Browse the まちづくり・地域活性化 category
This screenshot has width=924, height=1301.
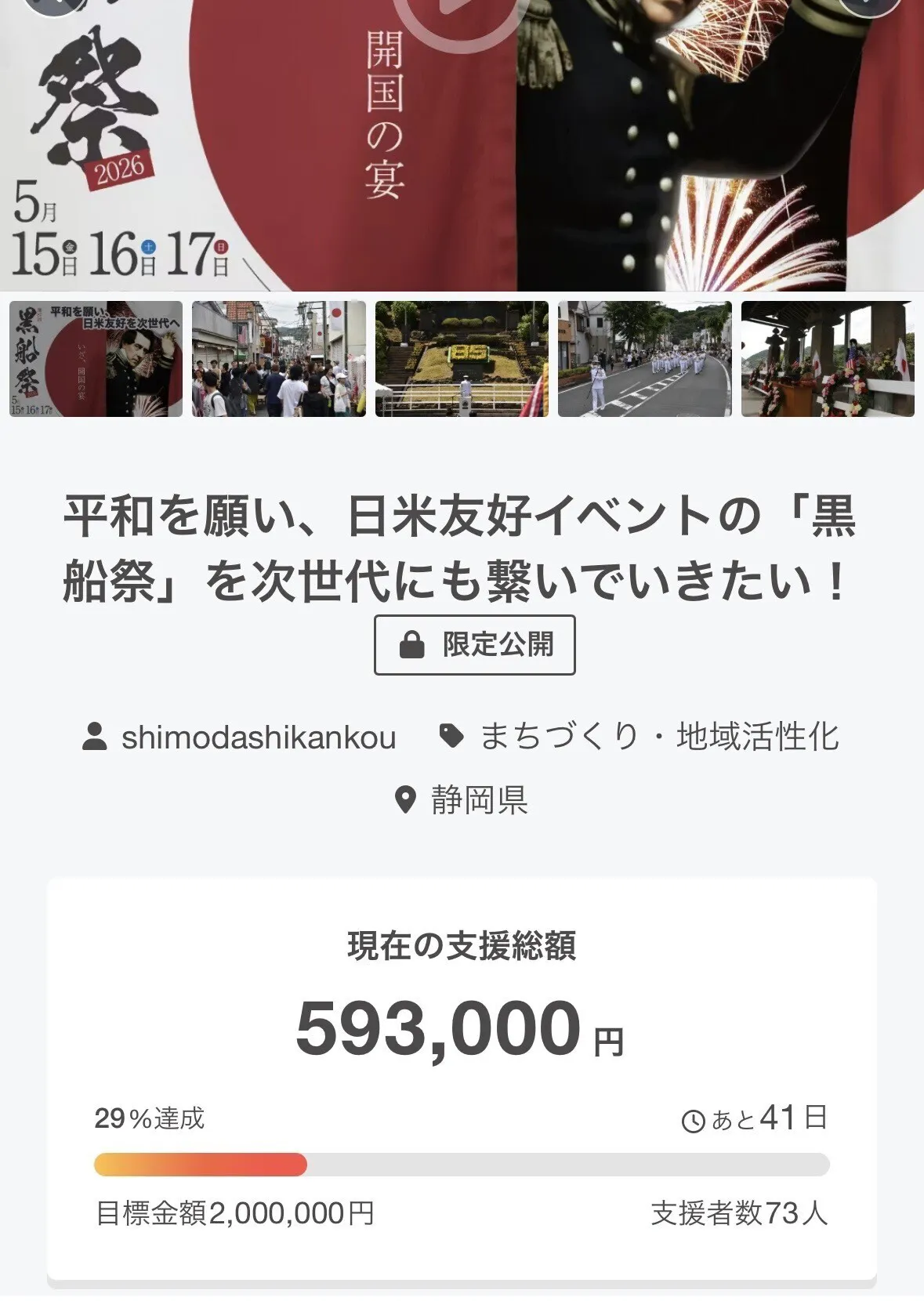click(658, 737)
